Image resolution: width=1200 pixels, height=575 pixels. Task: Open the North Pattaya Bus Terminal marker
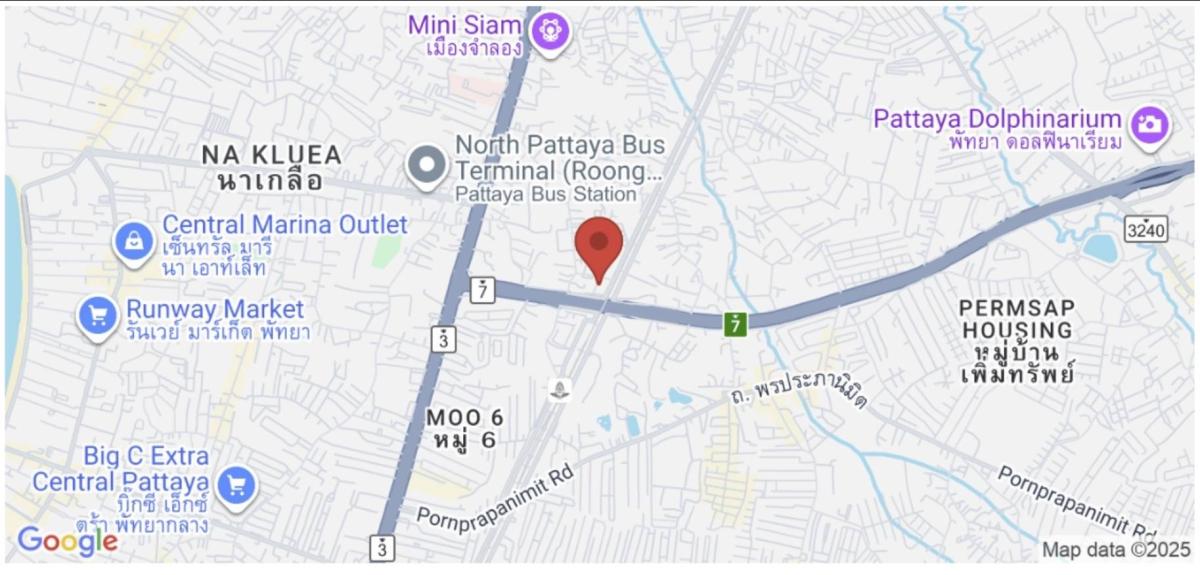point(428,166)
